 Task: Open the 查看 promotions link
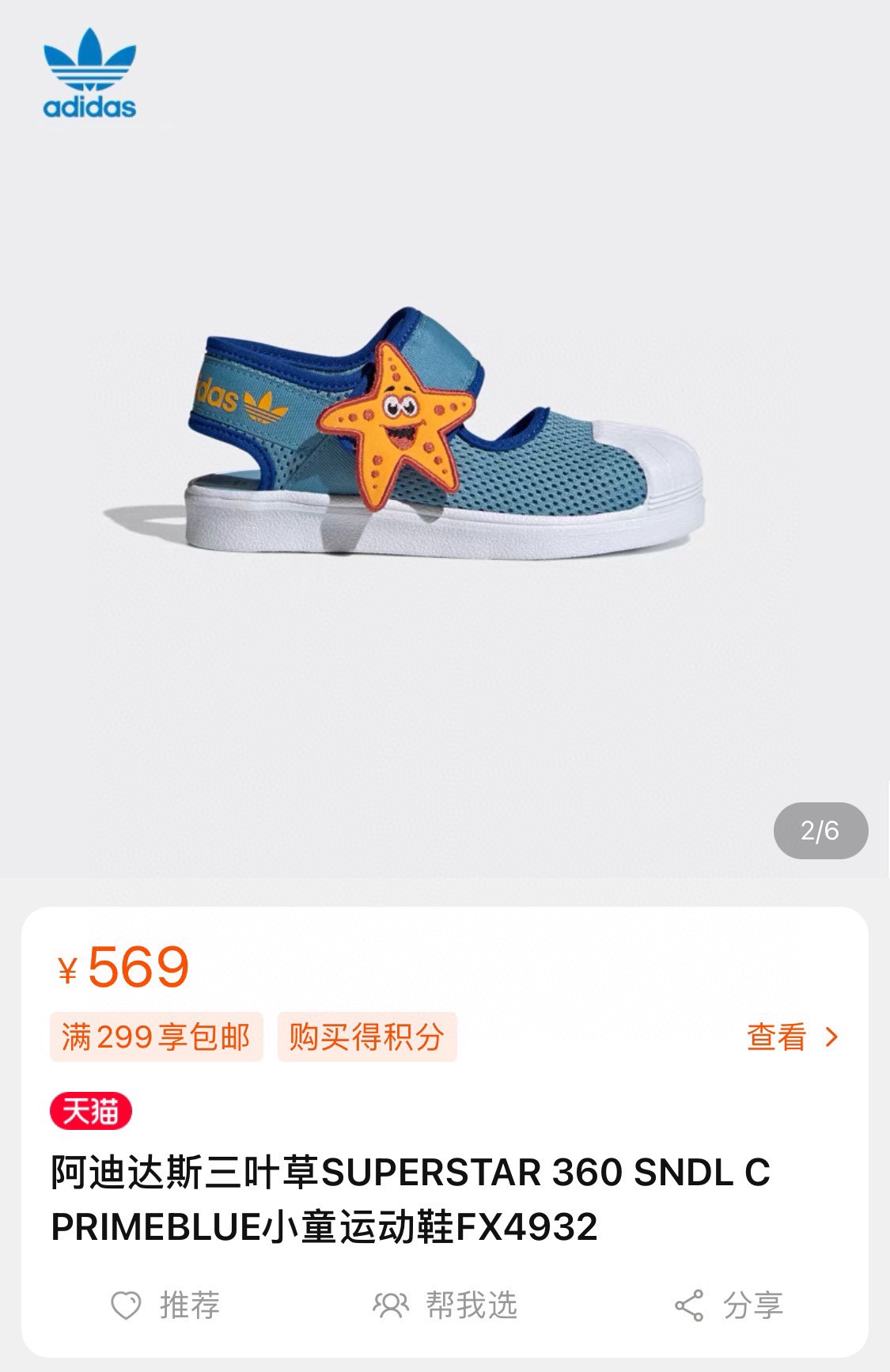(791, 1037)
